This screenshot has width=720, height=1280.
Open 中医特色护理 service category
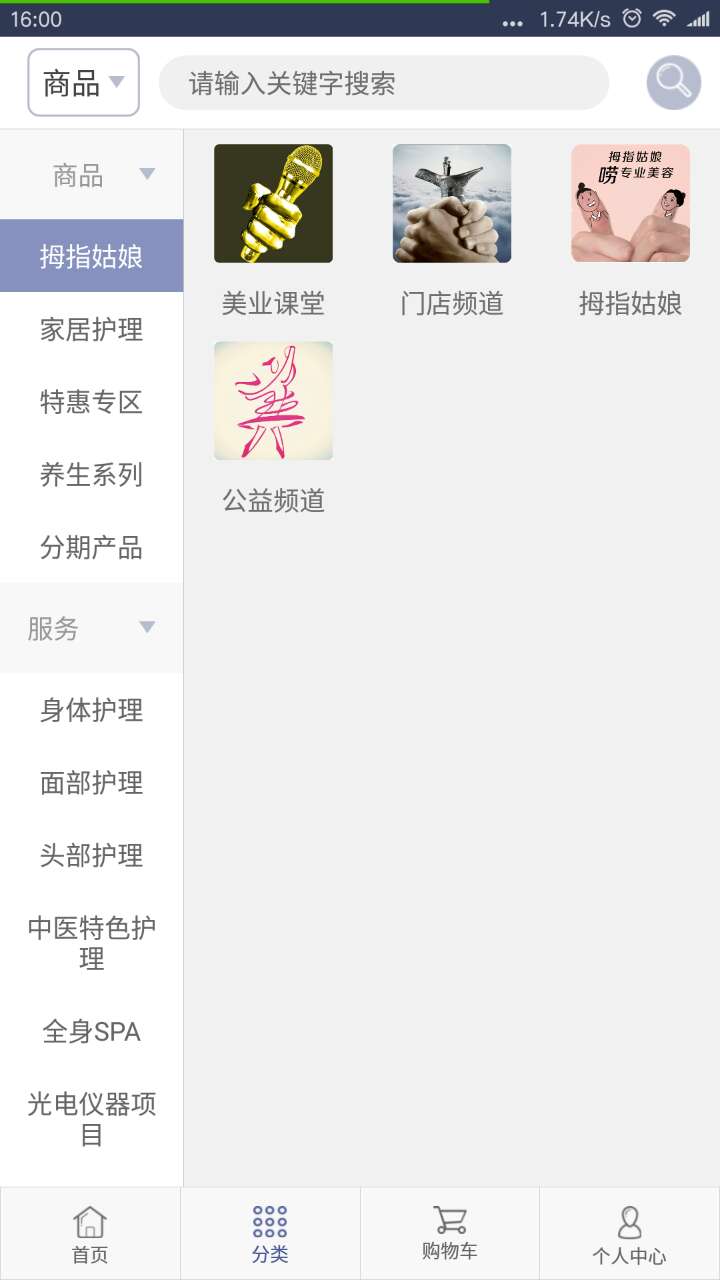point(92,943)
